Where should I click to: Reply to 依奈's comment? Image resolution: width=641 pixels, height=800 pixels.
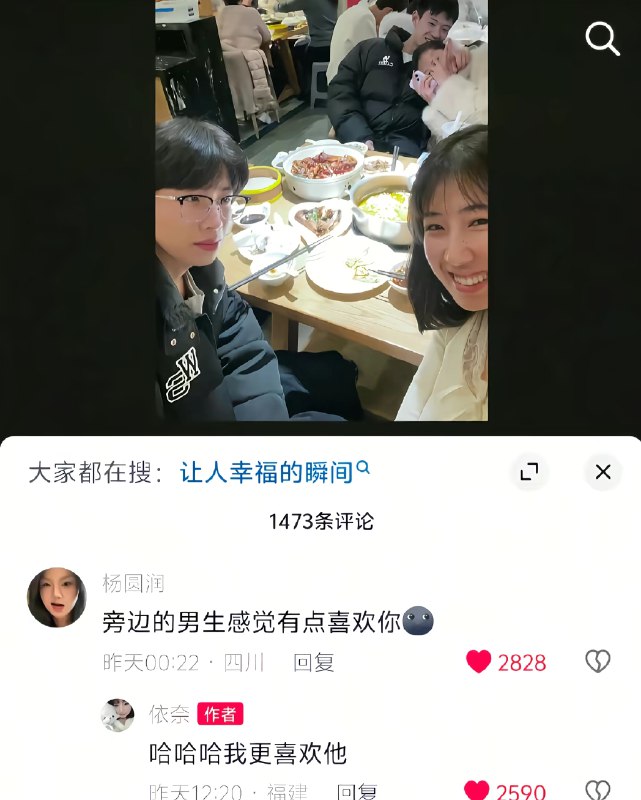point(356,792)
